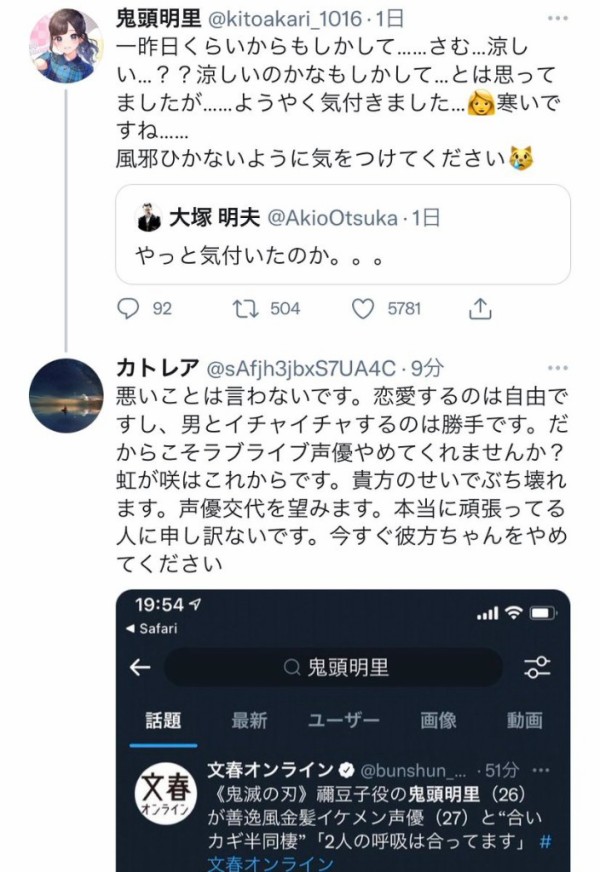Like 鬼頭明里's tweet
600x872 pixels.
click(365, 309)
